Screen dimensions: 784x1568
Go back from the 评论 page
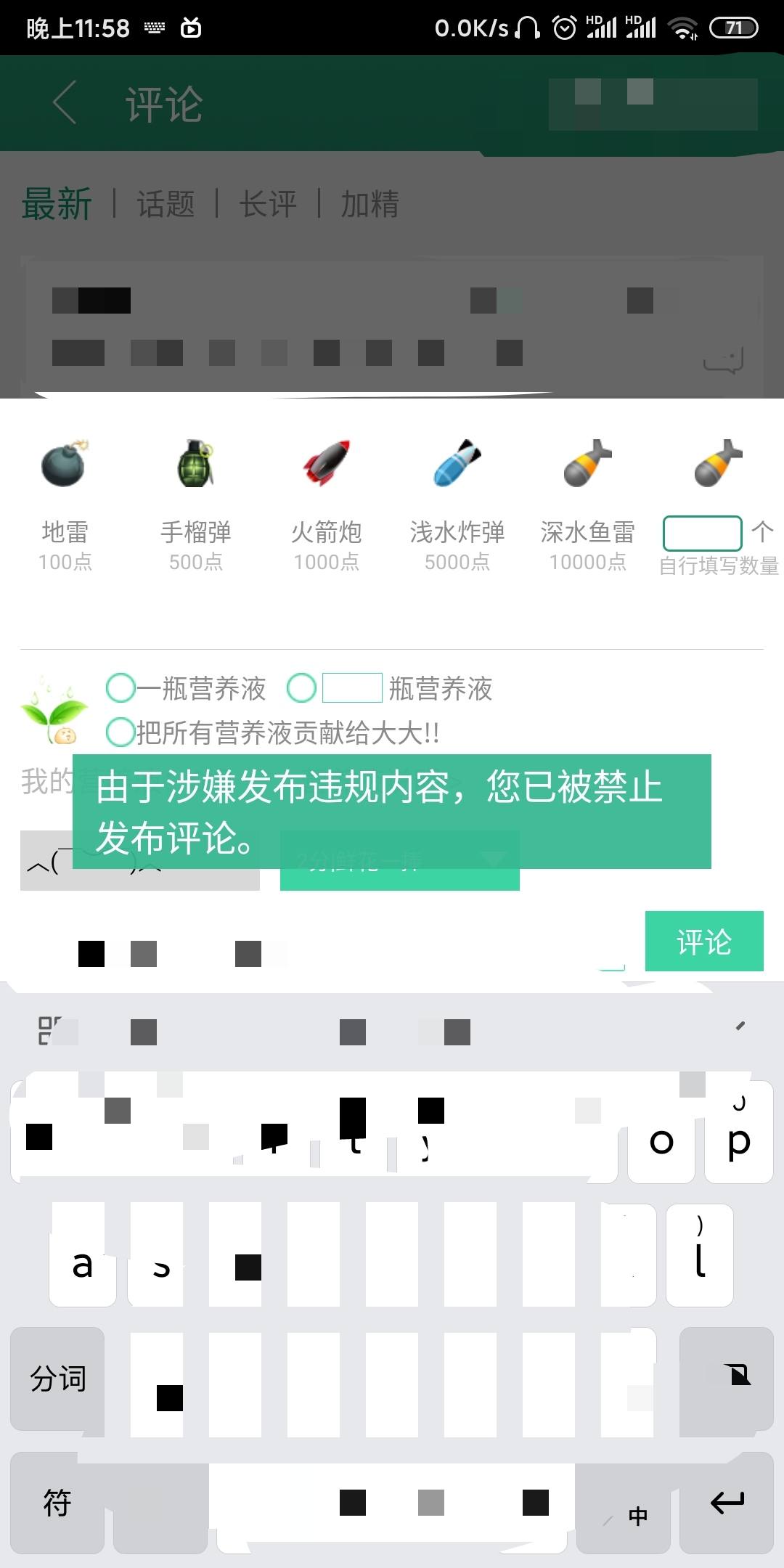[65, 103]
